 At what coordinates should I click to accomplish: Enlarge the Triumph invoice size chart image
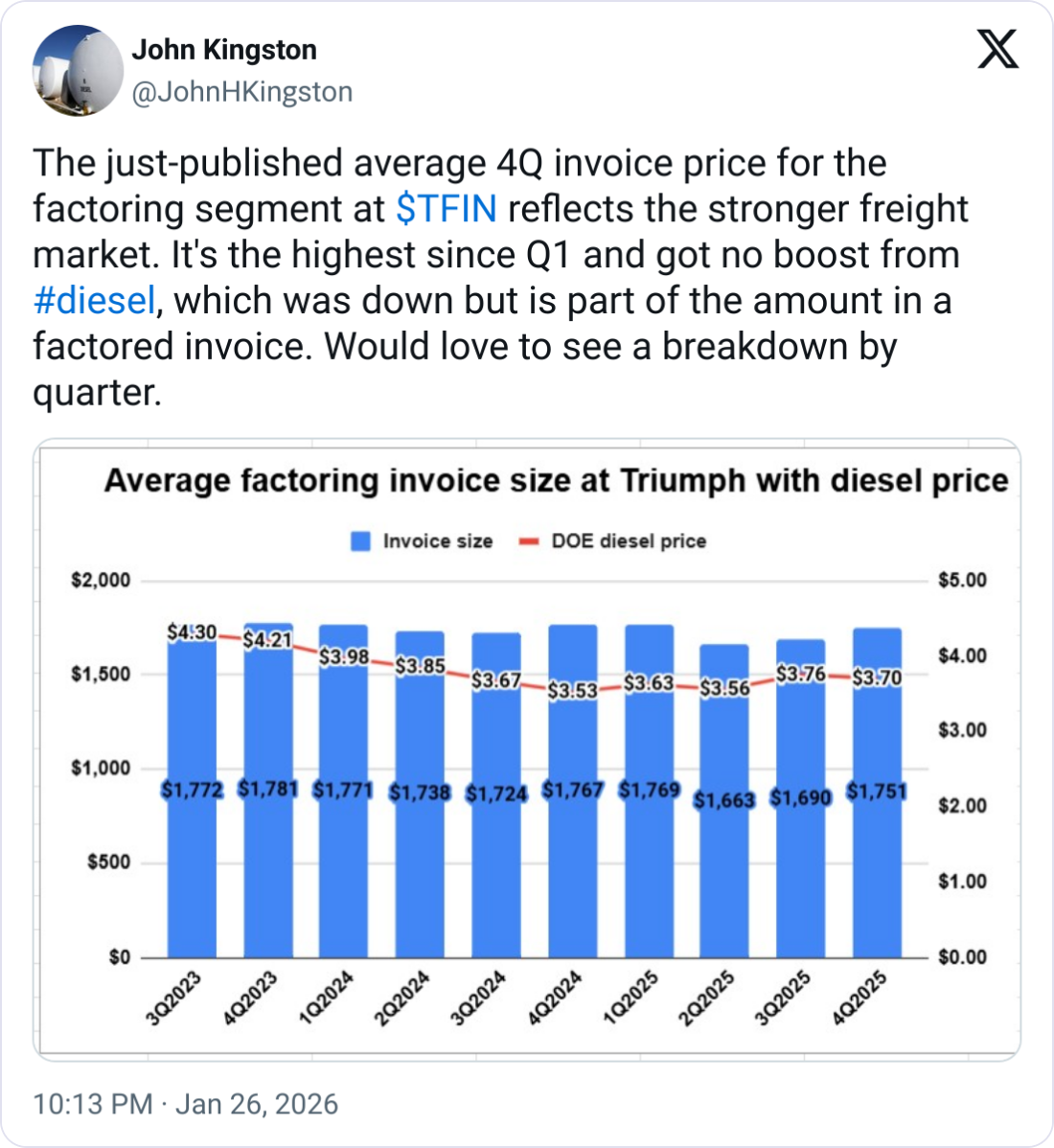(x=526, y=749)
